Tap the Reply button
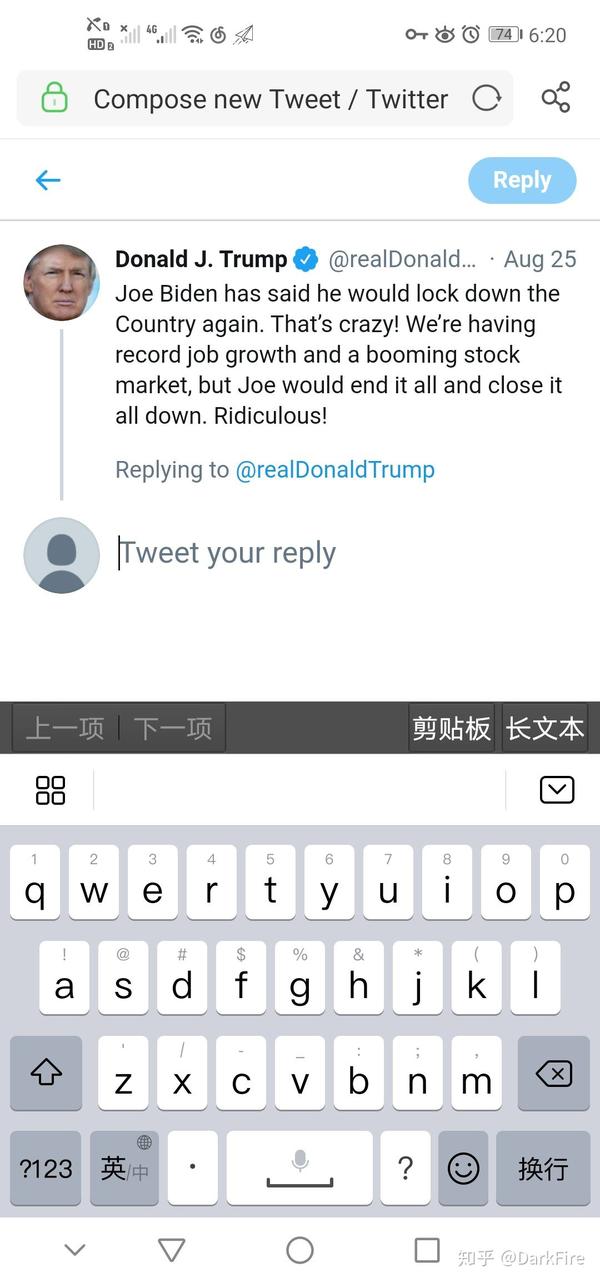The height and width of the screenshot is (1283, 600). coord(522,181)
